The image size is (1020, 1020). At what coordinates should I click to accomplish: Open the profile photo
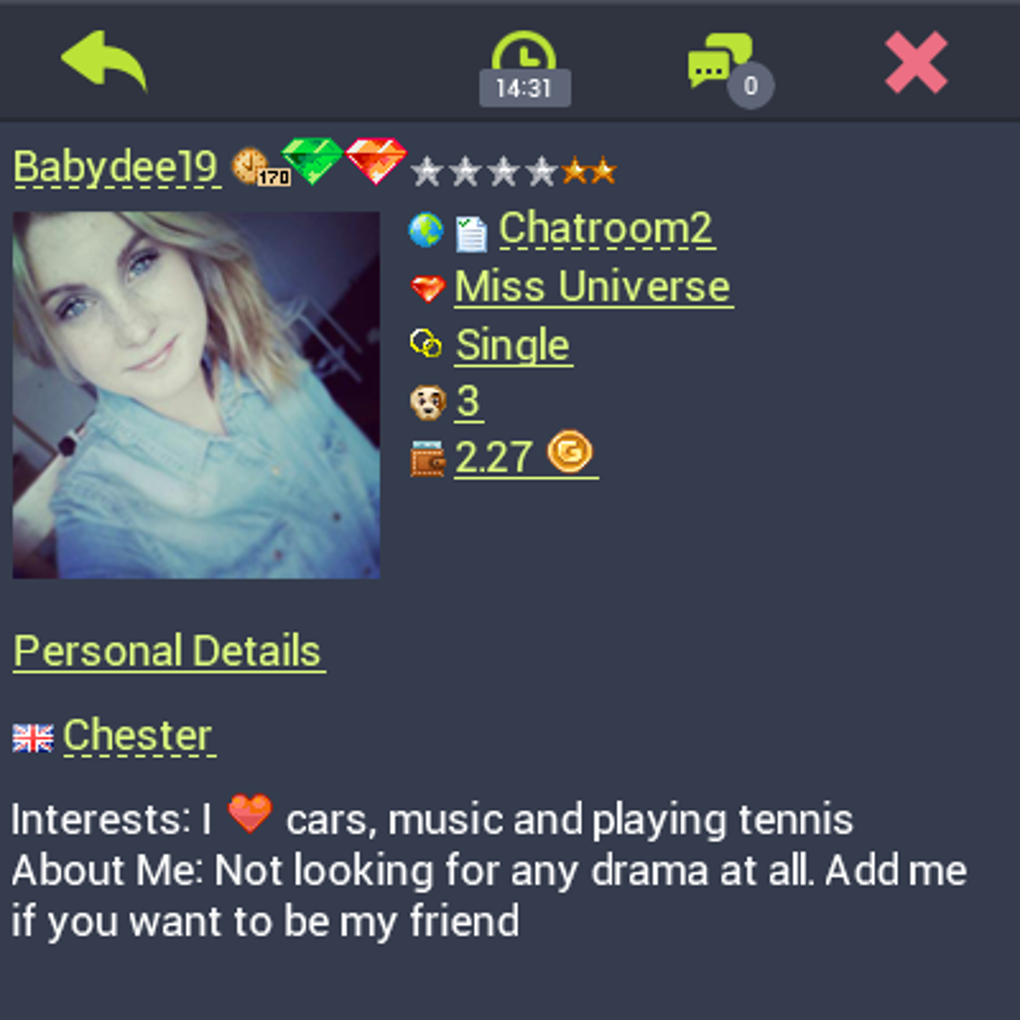coord(196,394)
